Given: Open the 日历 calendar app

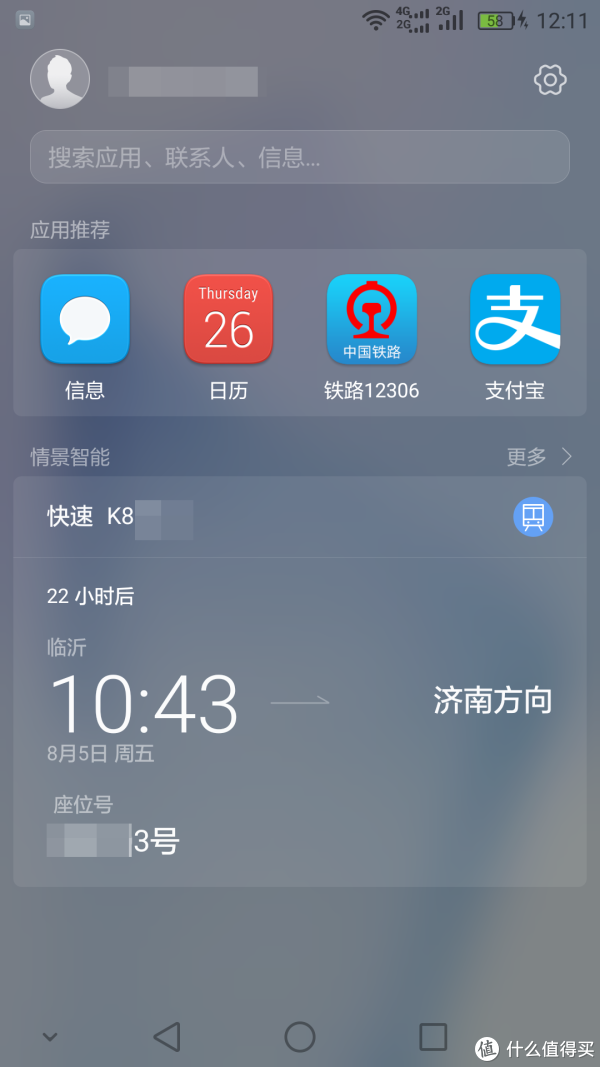Looking at the screenshot, I should coord(228,319).
